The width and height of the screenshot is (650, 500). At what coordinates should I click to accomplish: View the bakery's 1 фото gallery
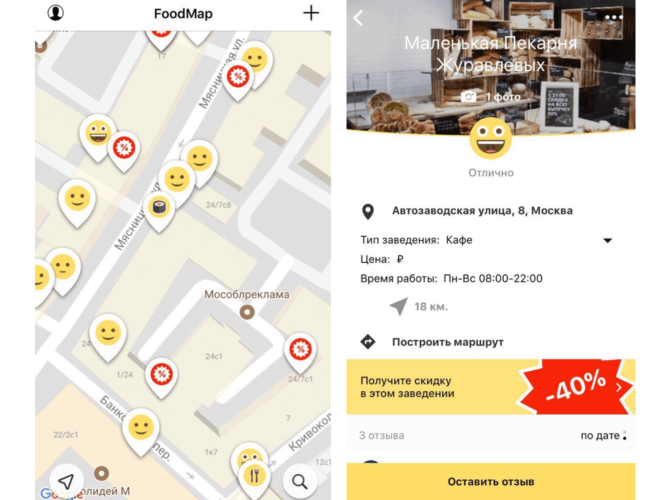[x=490, y=97]
